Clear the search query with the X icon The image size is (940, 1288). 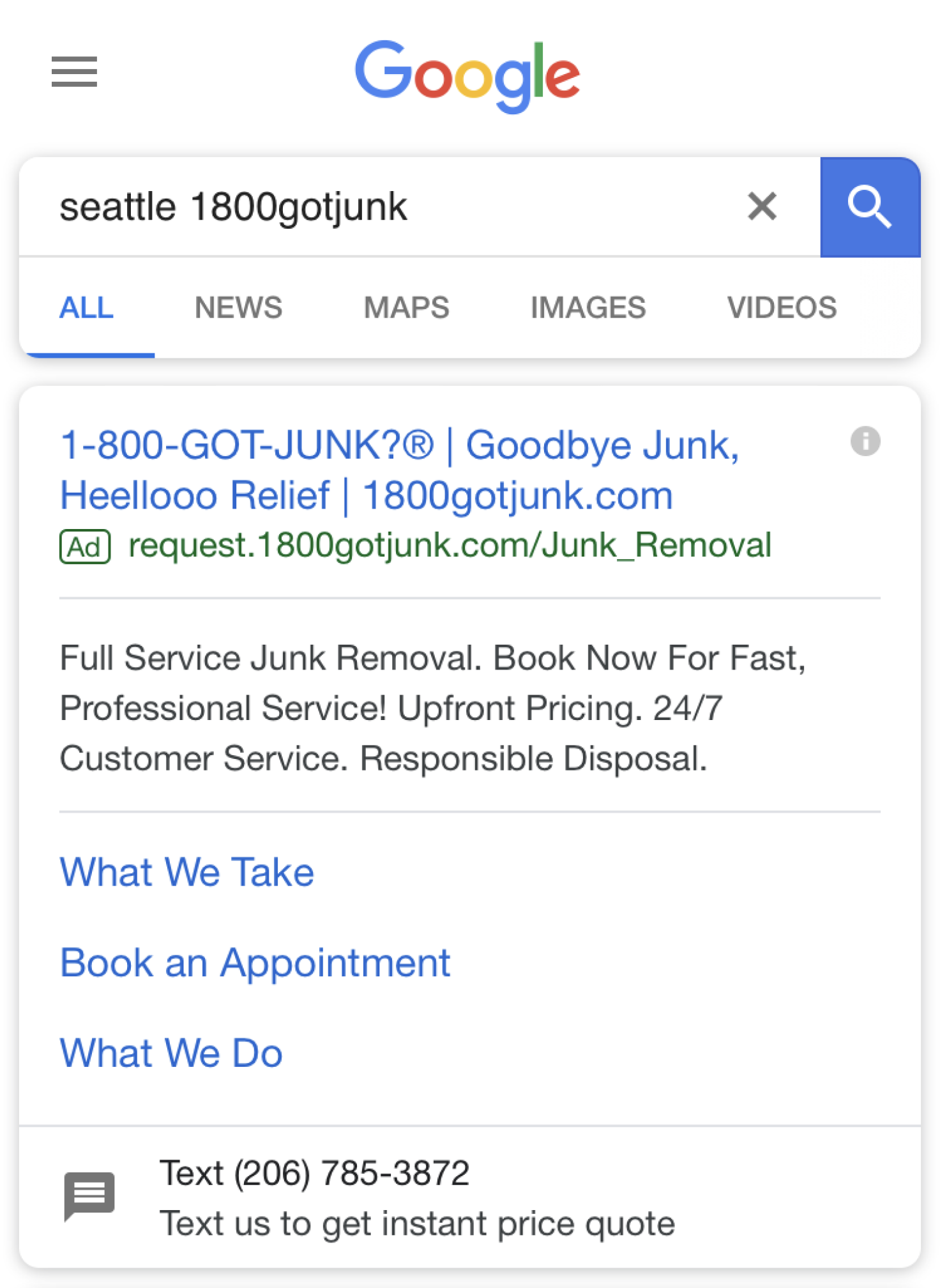761,206
